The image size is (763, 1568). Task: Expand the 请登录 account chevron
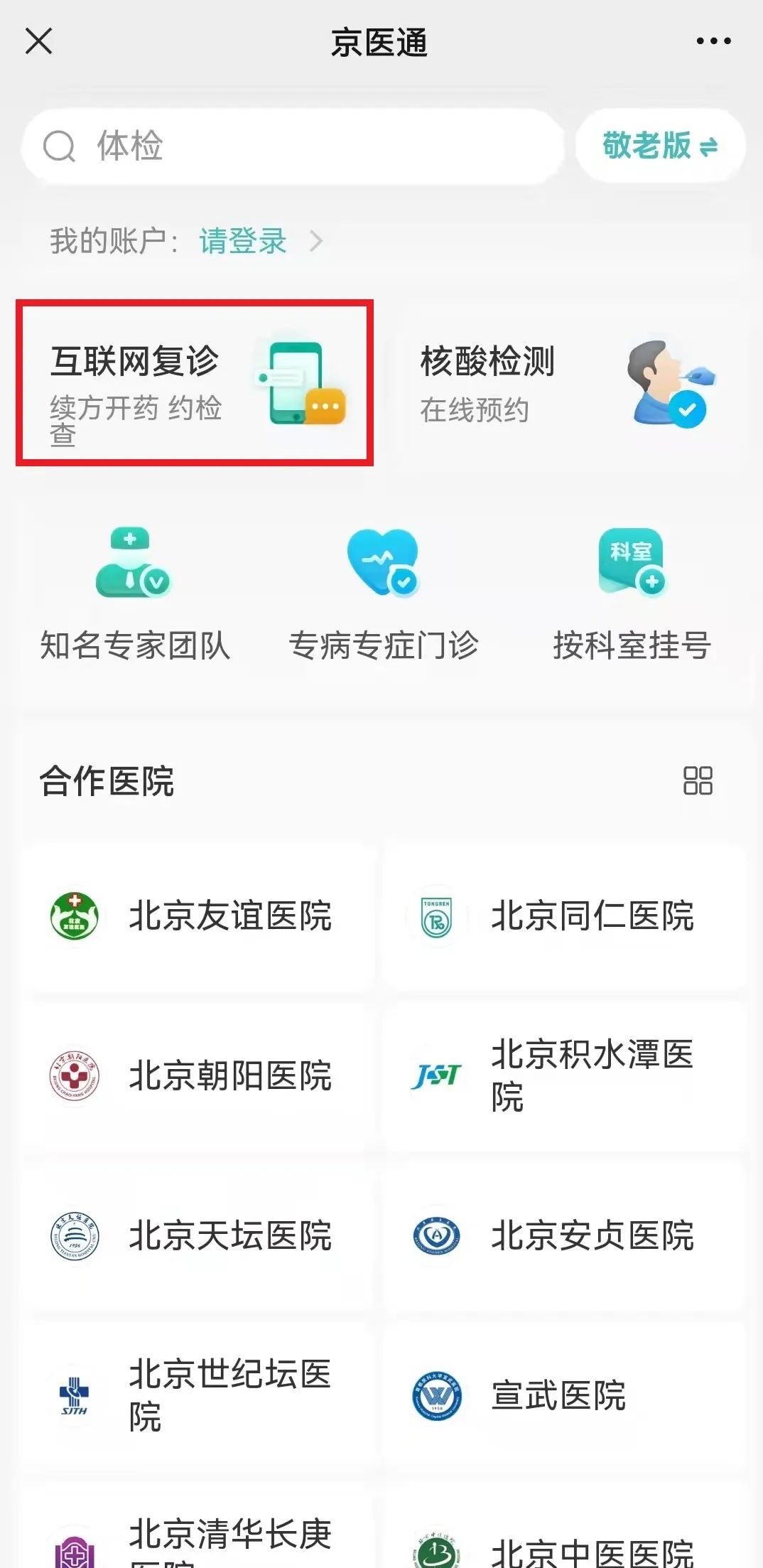pyautogui.click(x=318, y=242)
